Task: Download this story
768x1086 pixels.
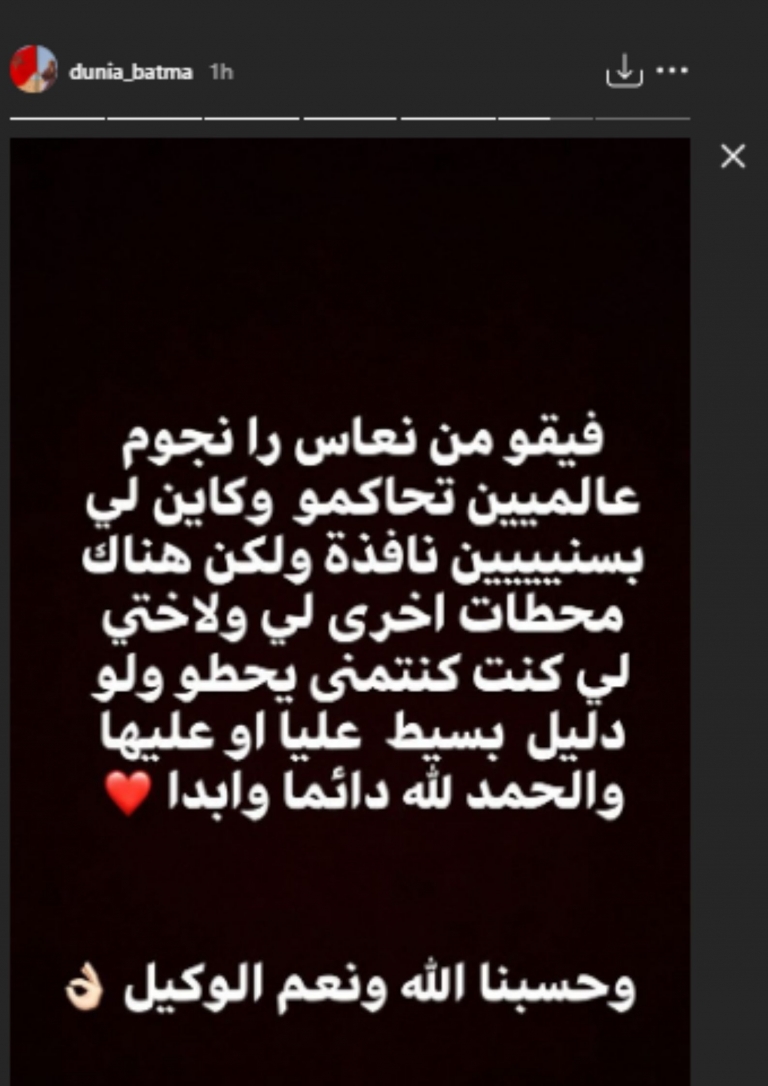Action: 624,71
